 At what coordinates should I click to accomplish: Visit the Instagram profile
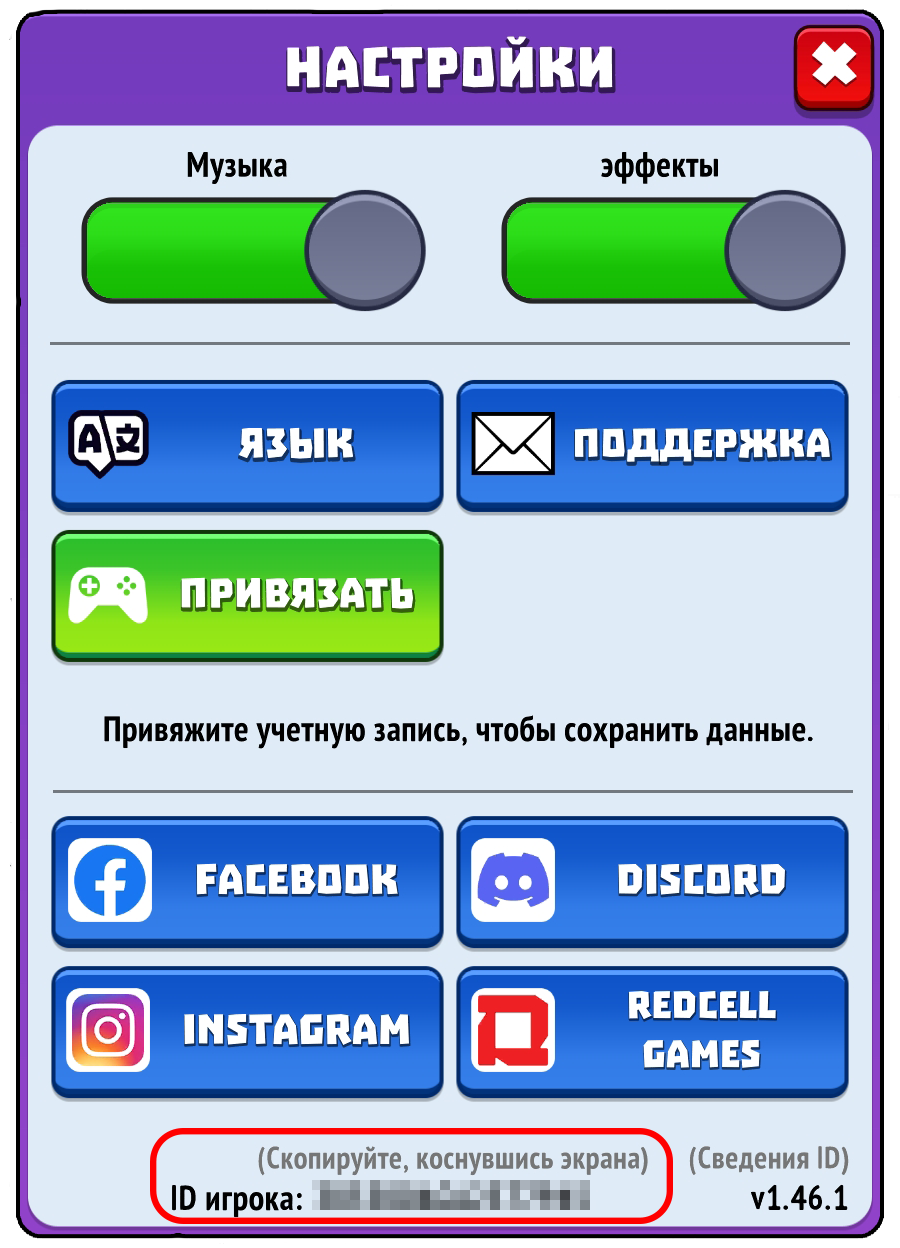[x=247, y=1029]
